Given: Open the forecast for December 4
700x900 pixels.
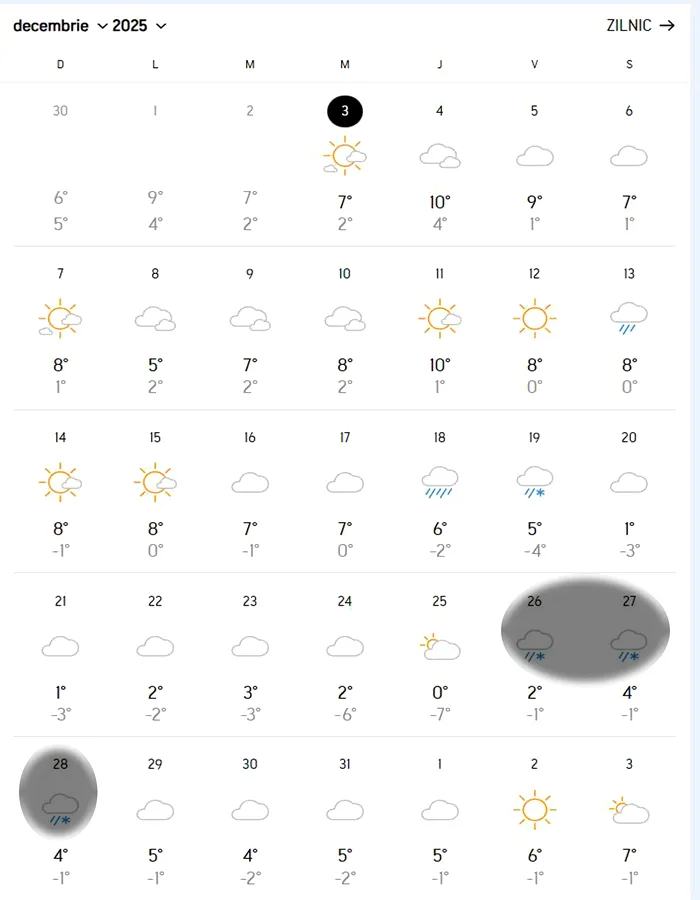Looking at the screenshot, I should tap(440, 160).
